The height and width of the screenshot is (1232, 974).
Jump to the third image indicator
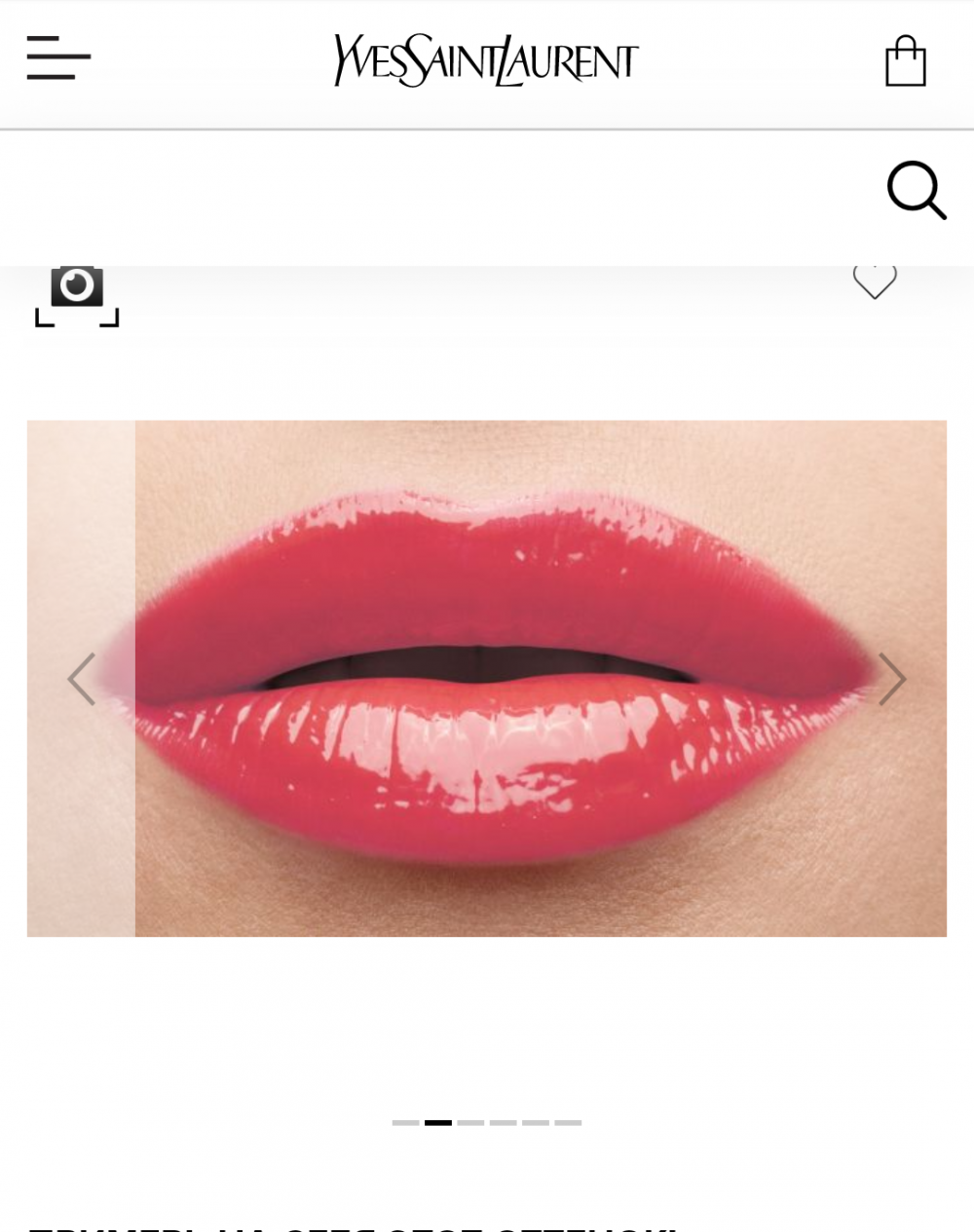[x=470, y=1123]
